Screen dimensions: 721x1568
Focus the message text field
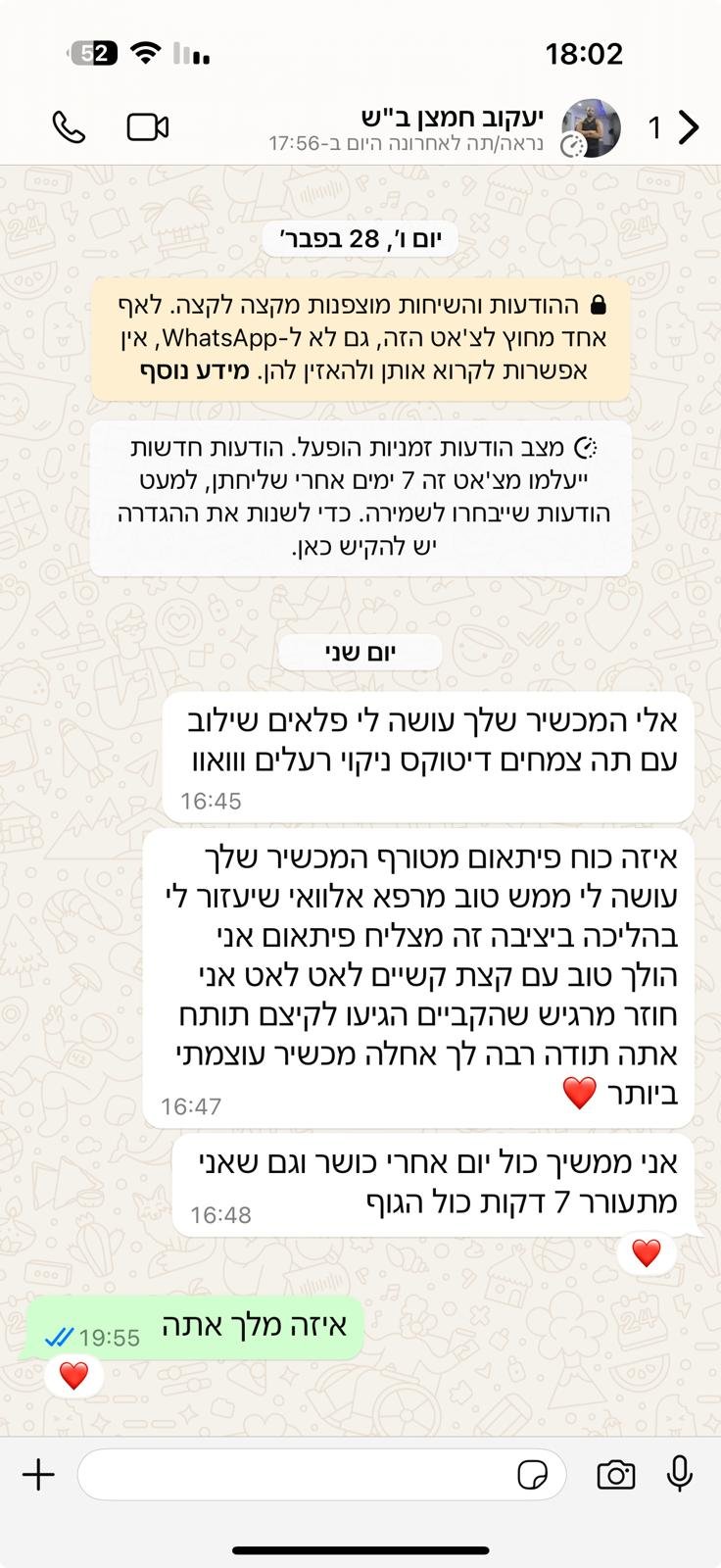click(294, 1475)
